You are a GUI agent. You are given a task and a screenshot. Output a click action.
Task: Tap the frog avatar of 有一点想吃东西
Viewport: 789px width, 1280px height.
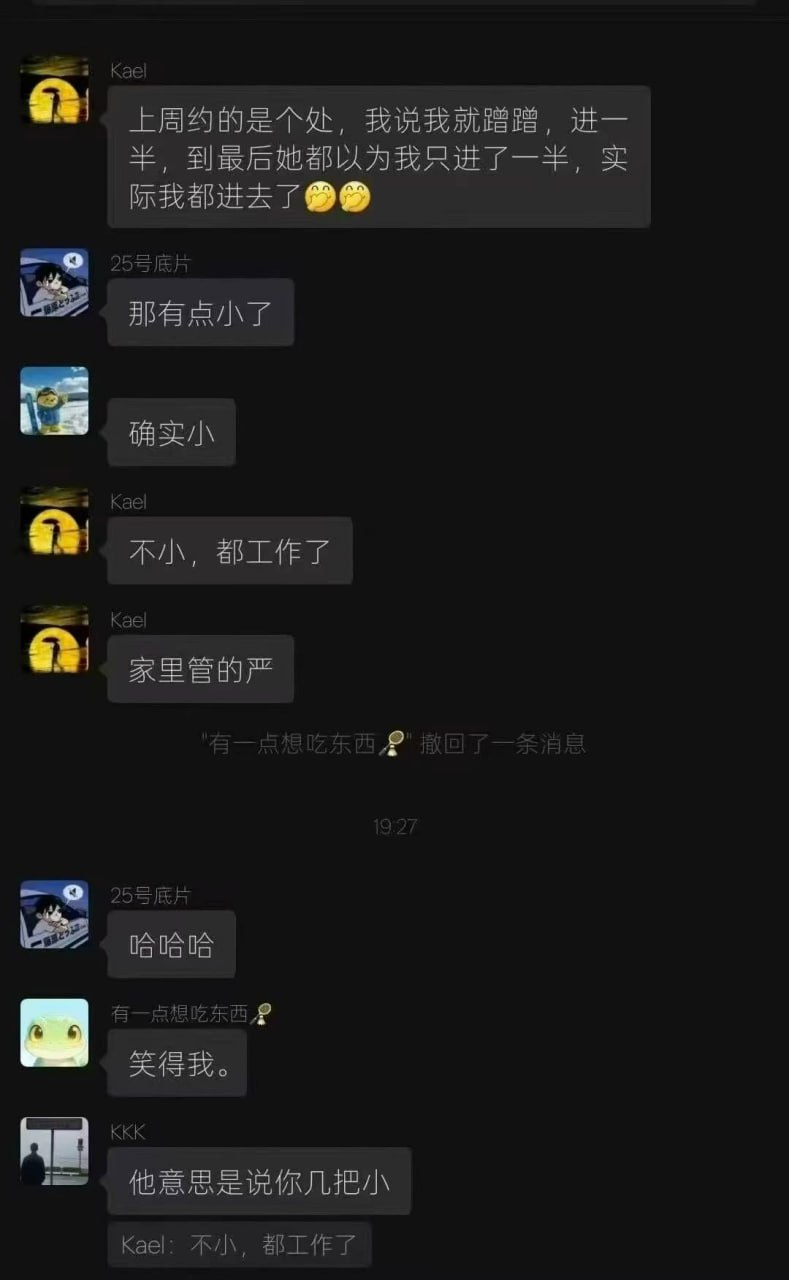54,1033
